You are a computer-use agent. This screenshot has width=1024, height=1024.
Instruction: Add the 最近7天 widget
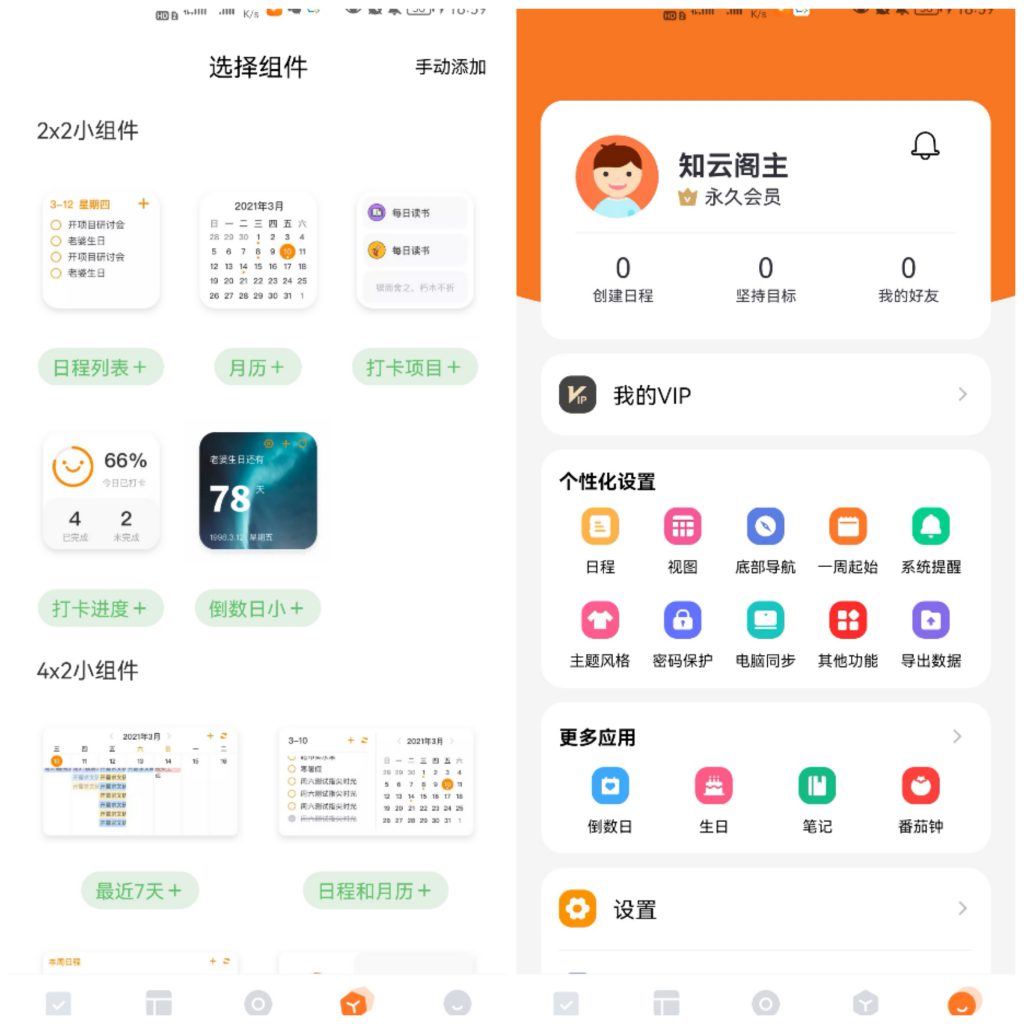(139, 890)
